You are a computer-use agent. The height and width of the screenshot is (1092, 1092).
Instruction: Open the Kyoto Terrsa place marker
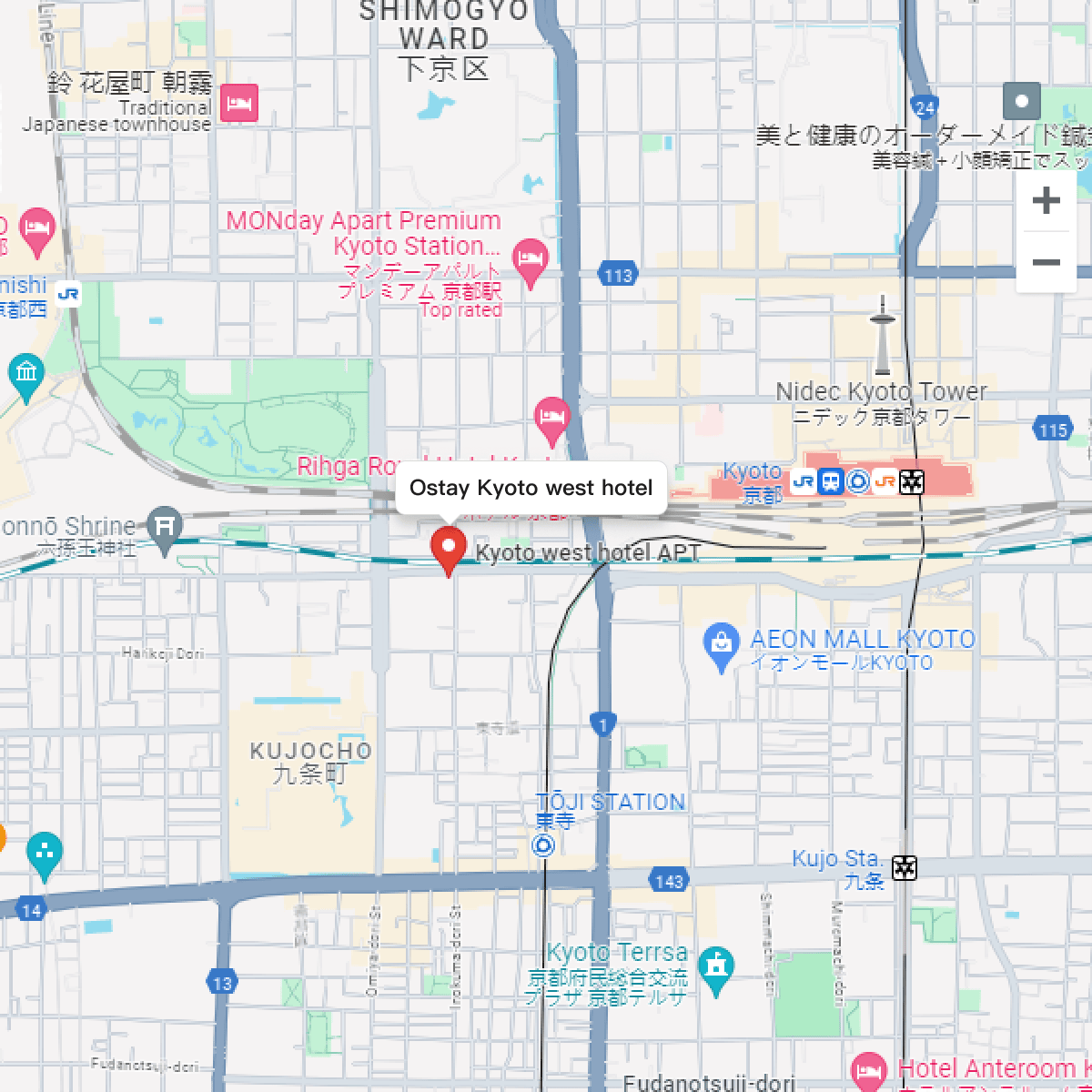(x=718, y=968)
